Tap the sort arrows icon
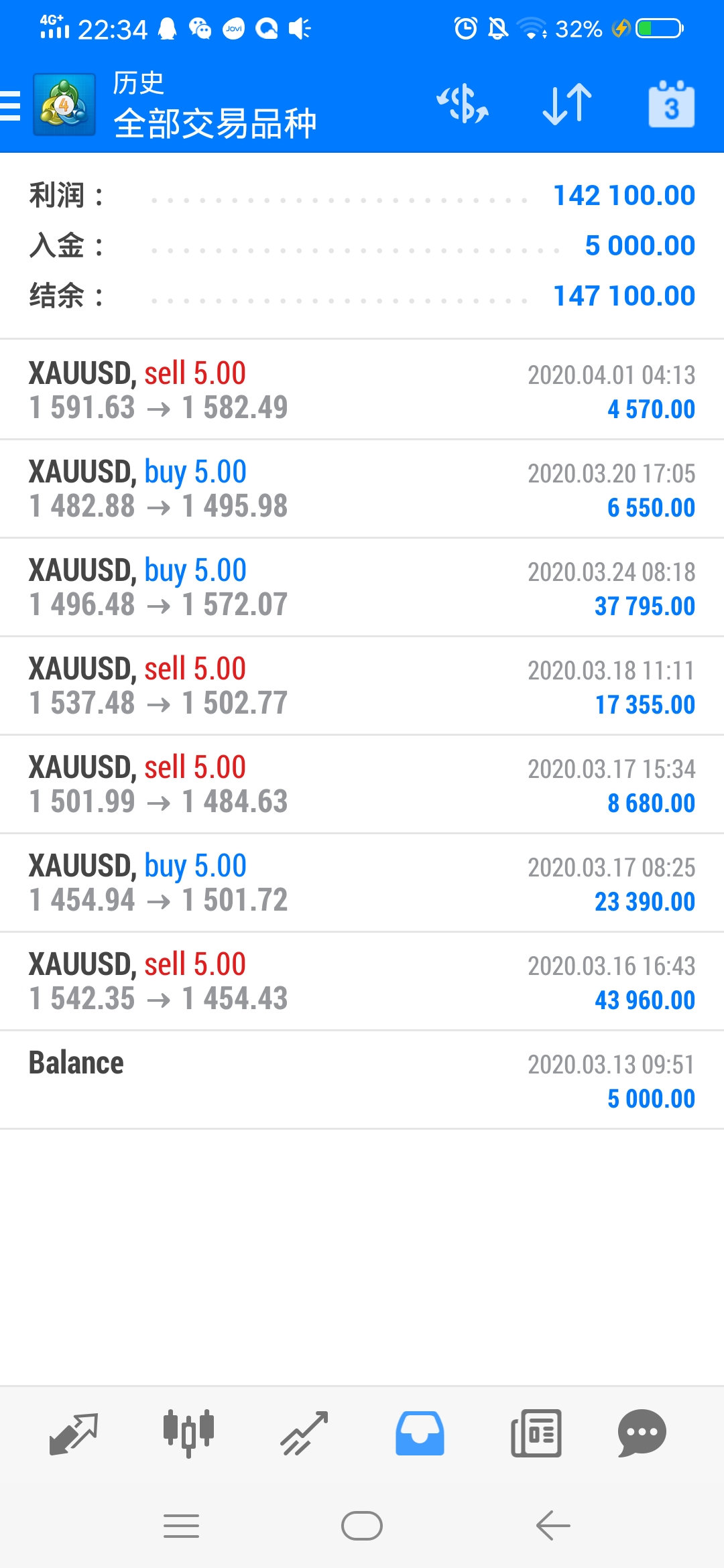Screen dimensions: 724x1568 click(567, 105)
